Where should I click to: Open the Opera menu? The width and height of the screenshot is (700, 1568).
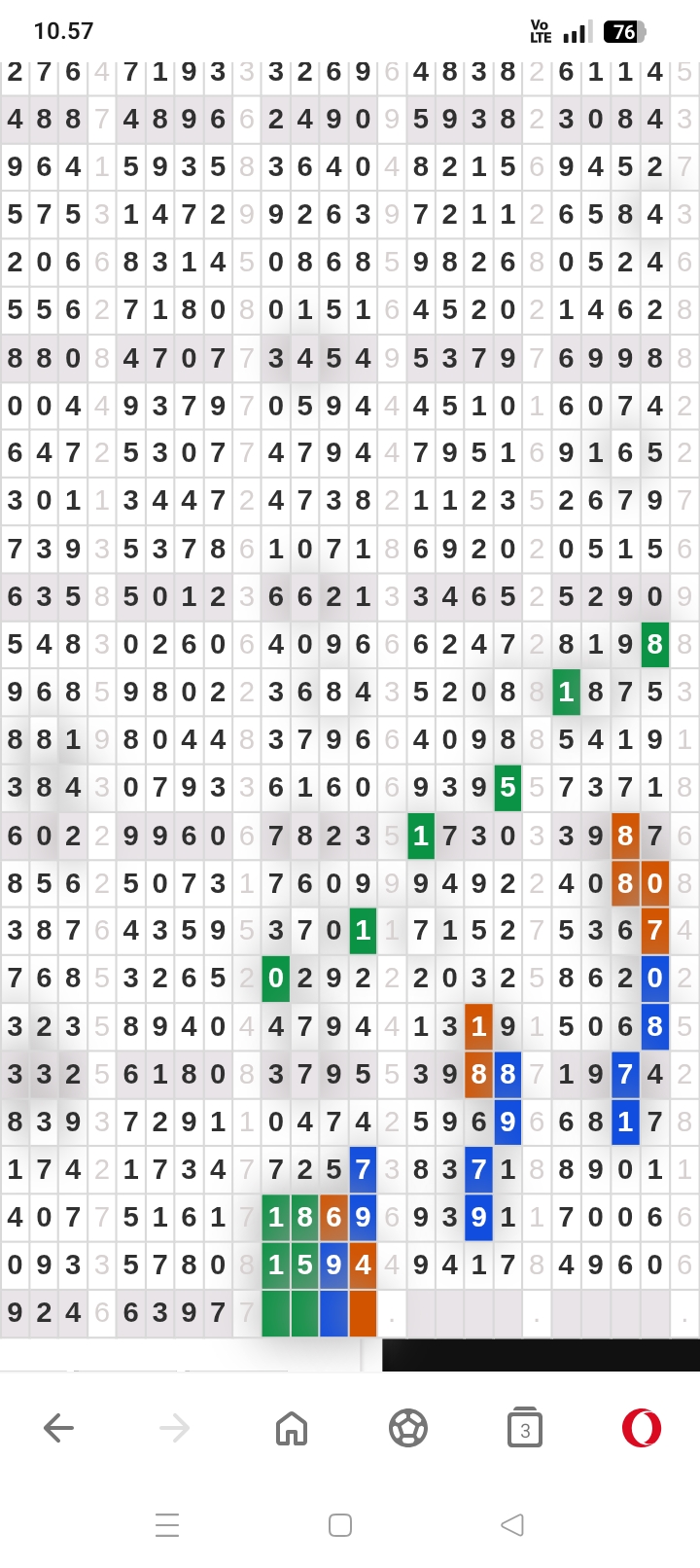[x=642, y=1428]
